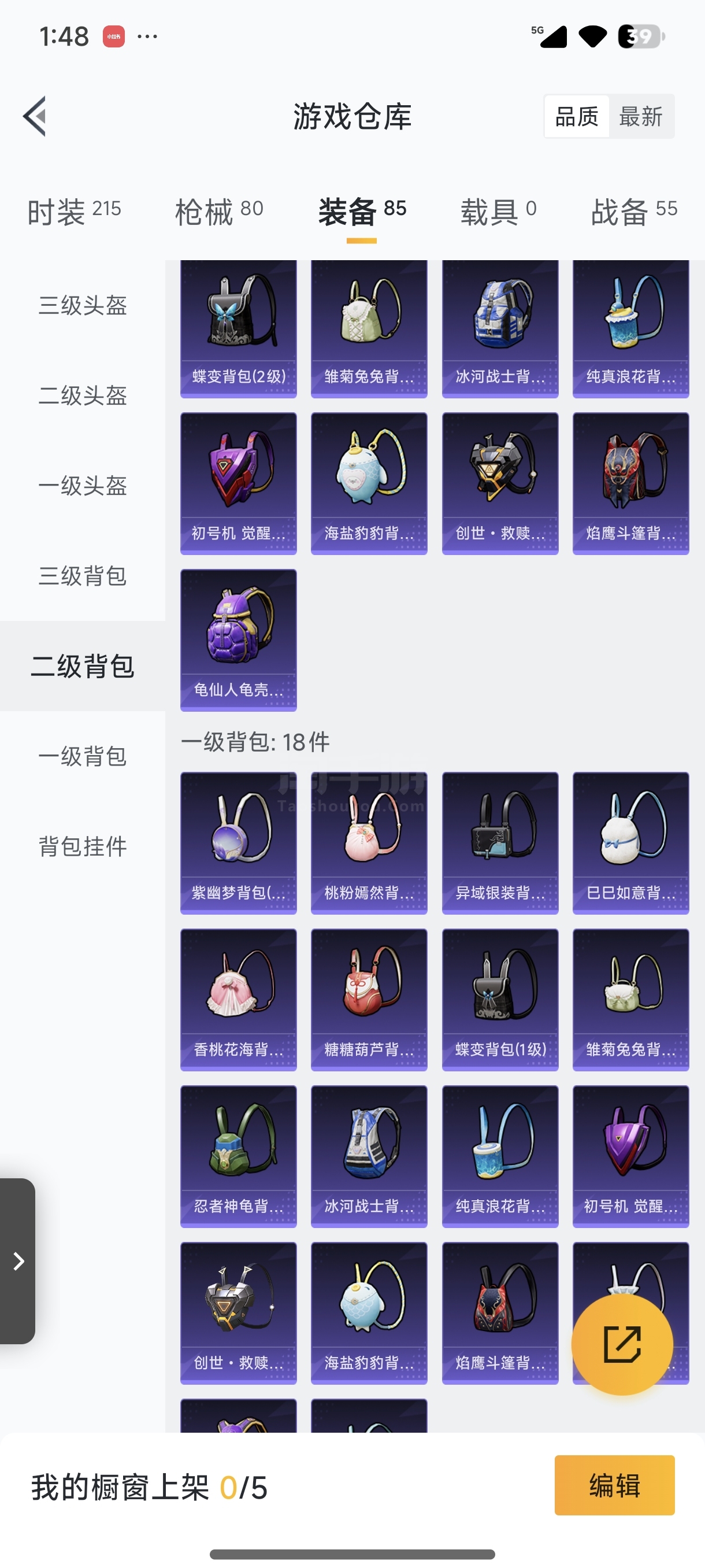The image size is (705, 1568).
Task: View the 忍者神龟背包 item
Action: tap(239, 1156)
